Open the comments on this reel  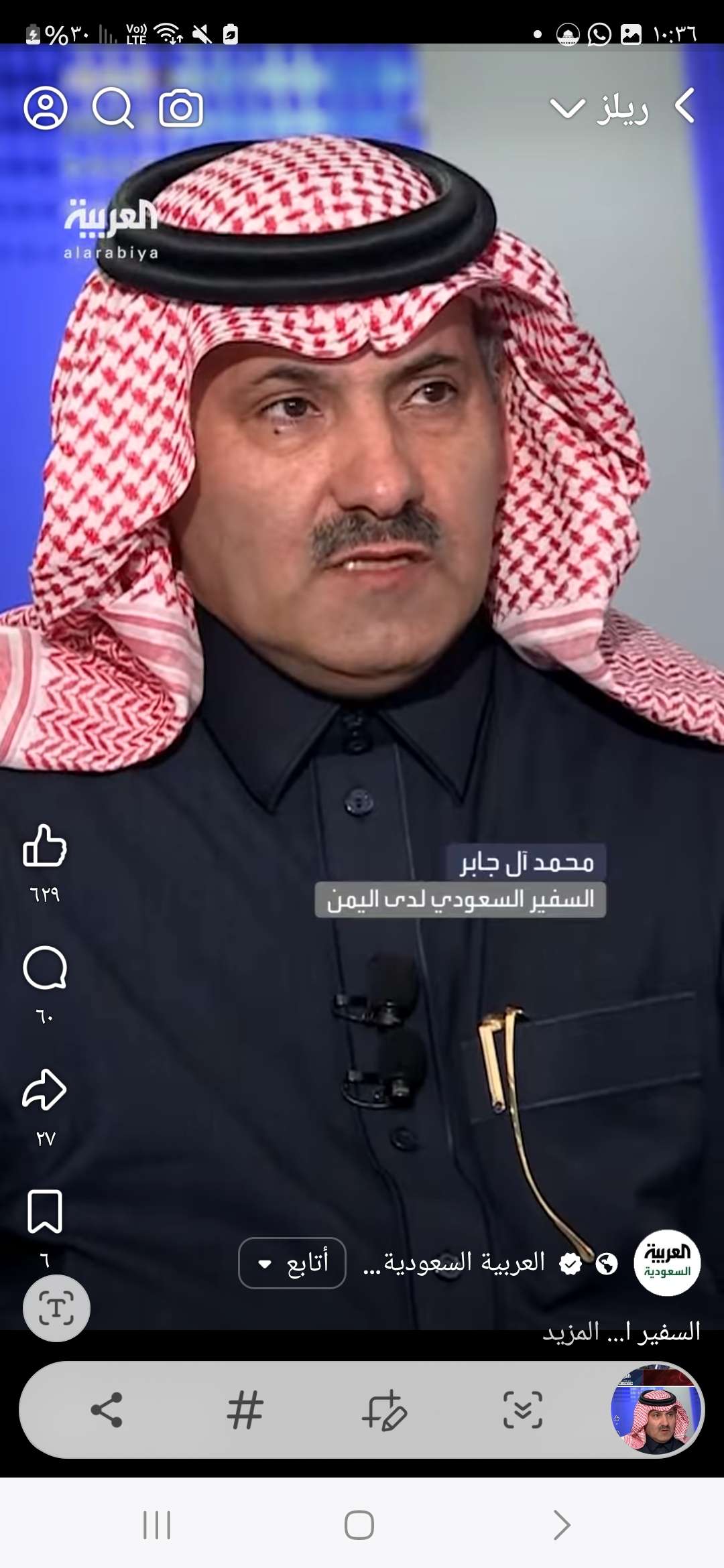coord(45,968)
